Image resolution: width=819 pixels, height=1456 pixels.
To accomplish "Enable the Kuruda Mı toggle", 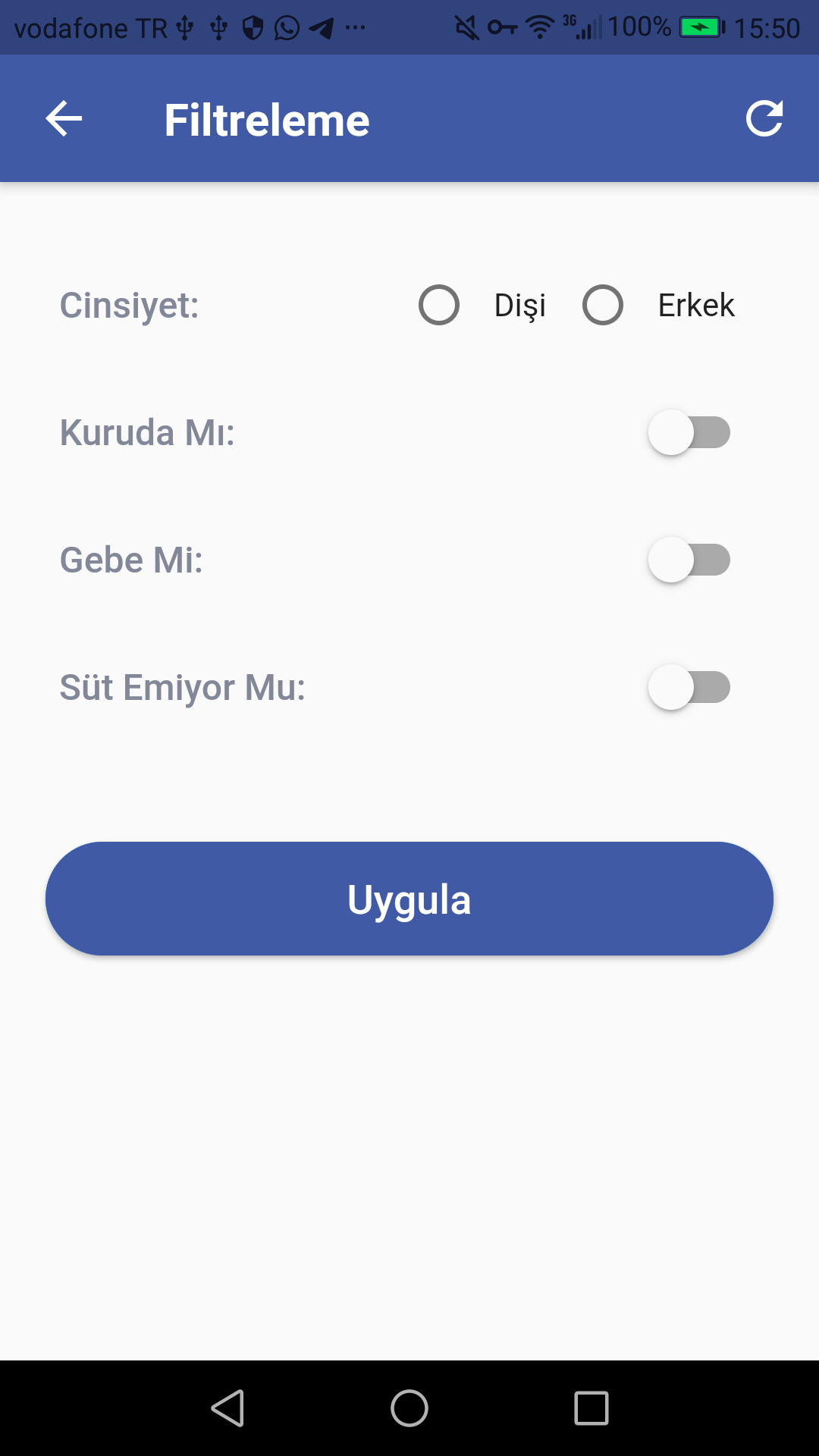I will click(x=688, y=432).
